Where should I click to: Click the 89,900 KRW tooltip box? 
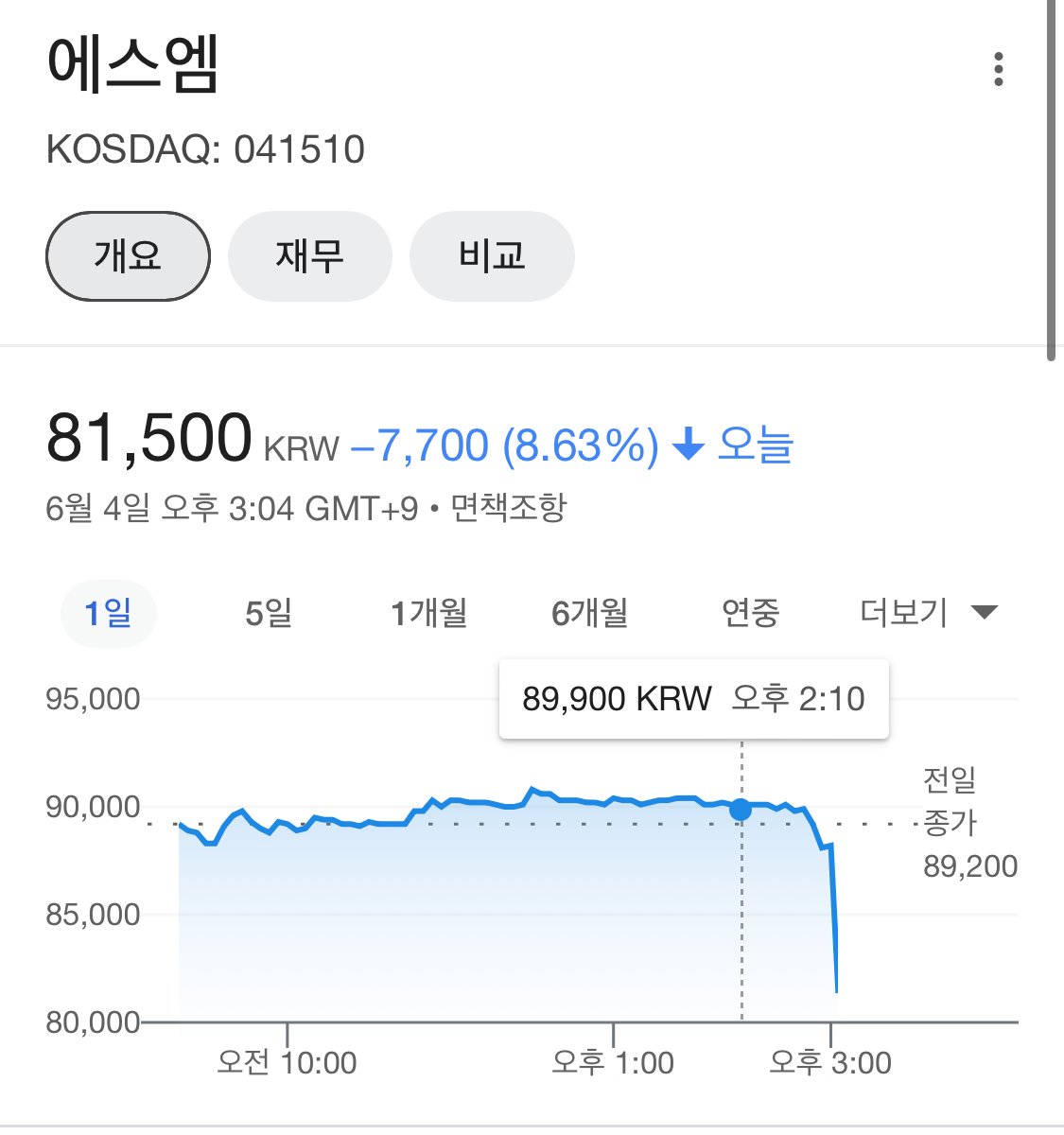pyautogui.click(x=693, y=698)
